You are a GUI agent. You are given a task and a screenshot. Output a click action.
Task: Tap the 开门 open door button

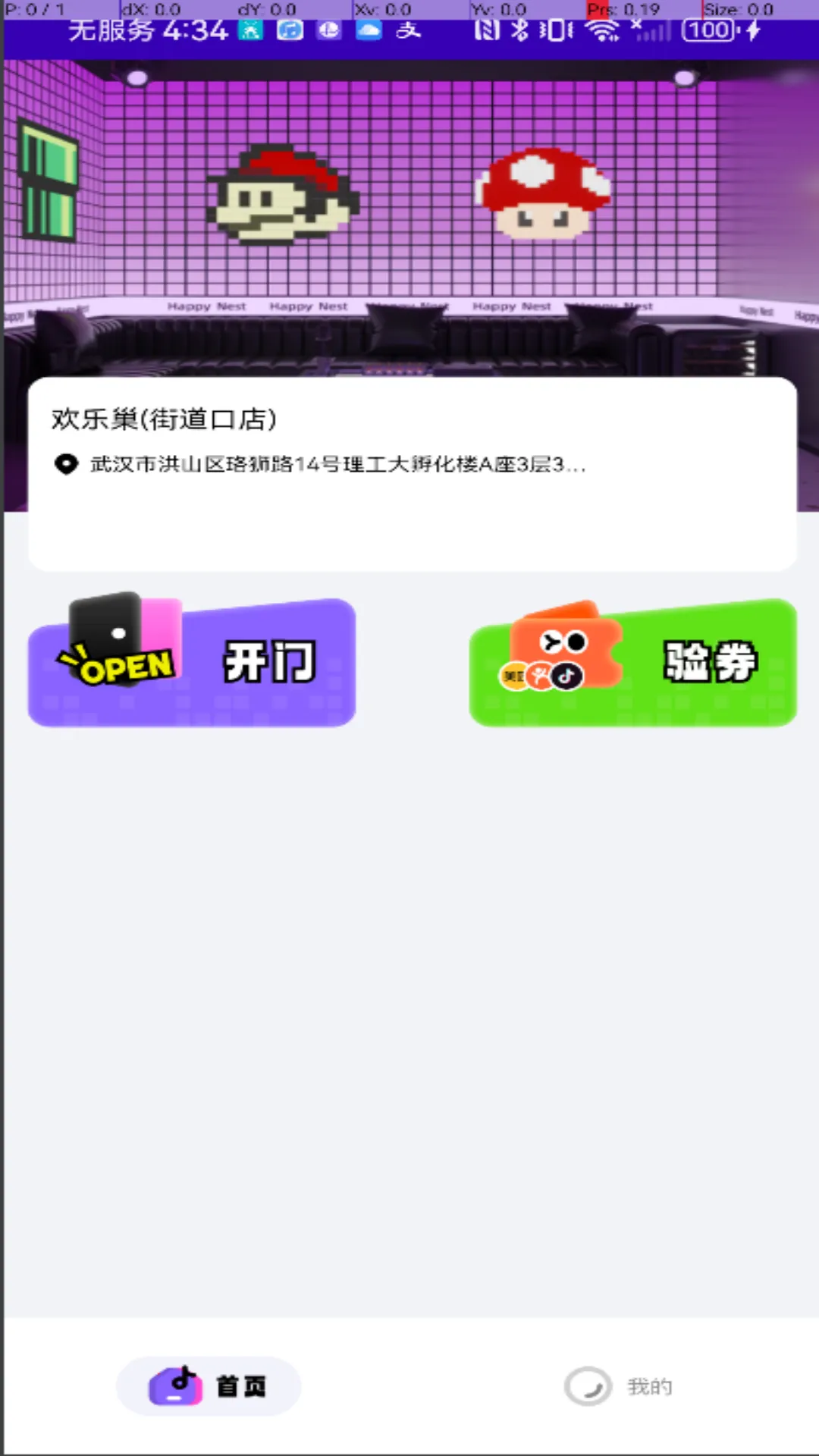coord(192,663)
